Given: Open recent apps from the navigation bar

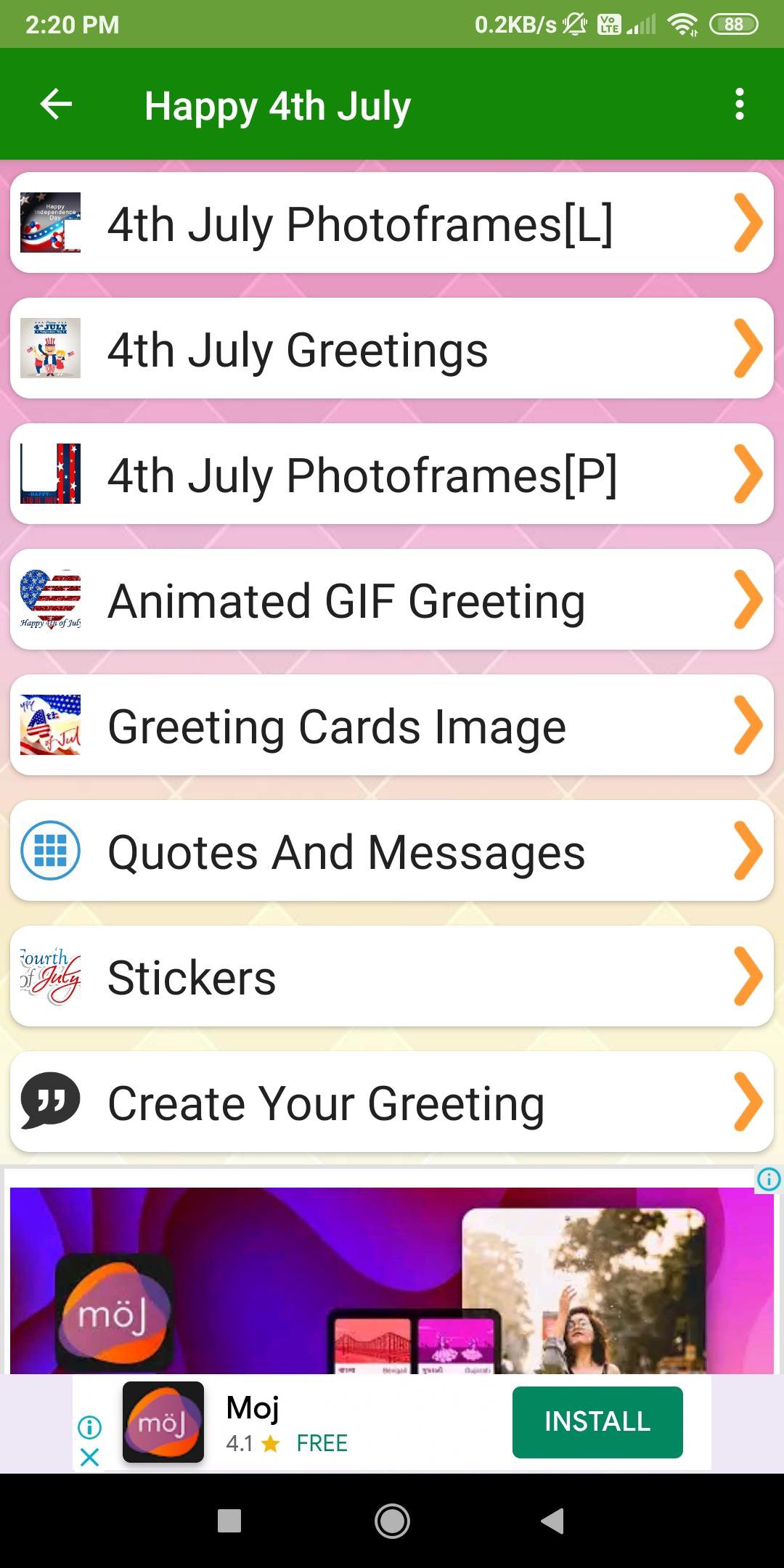Looking at the screenshot, I should click(x=229, y=1520).
